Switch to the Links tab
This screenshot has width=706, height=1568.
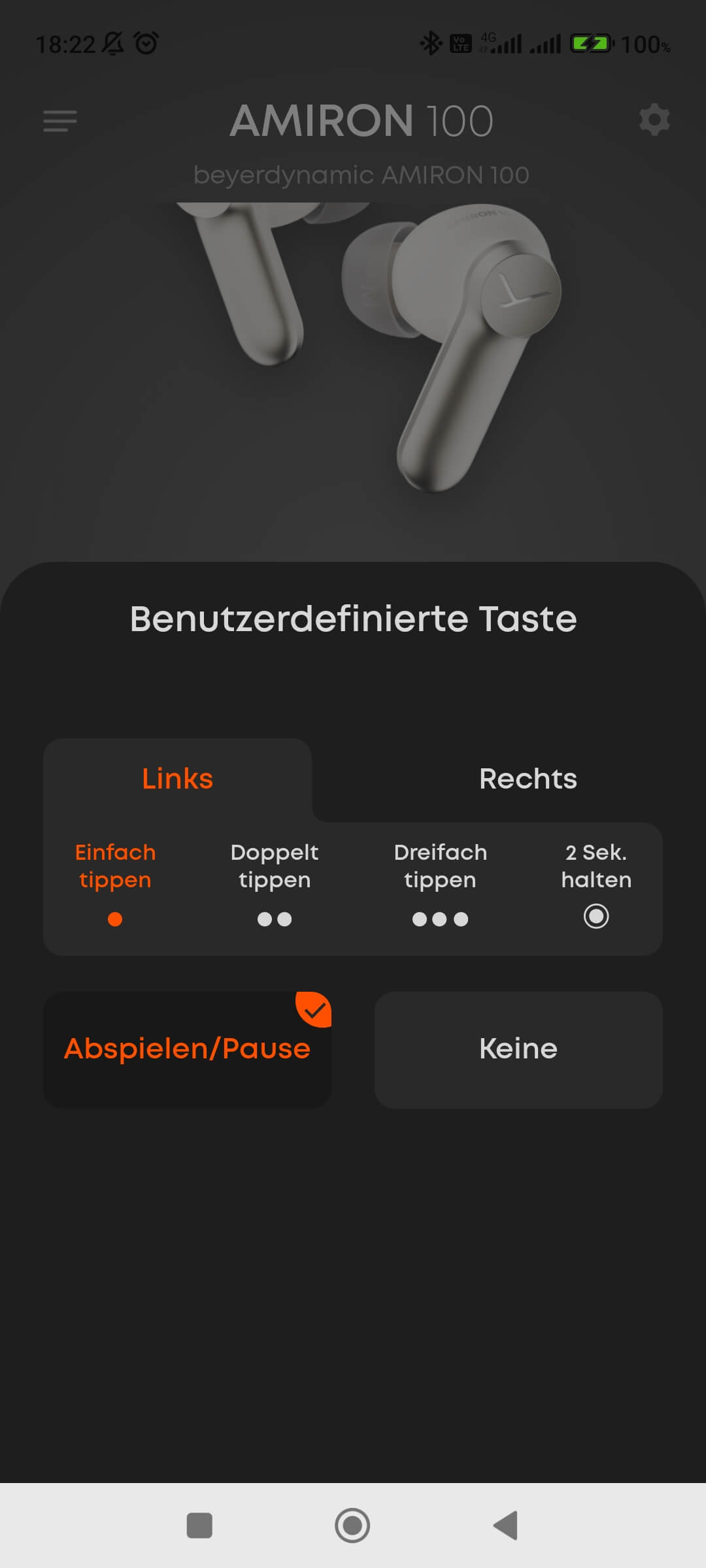[x=178, y=779]
